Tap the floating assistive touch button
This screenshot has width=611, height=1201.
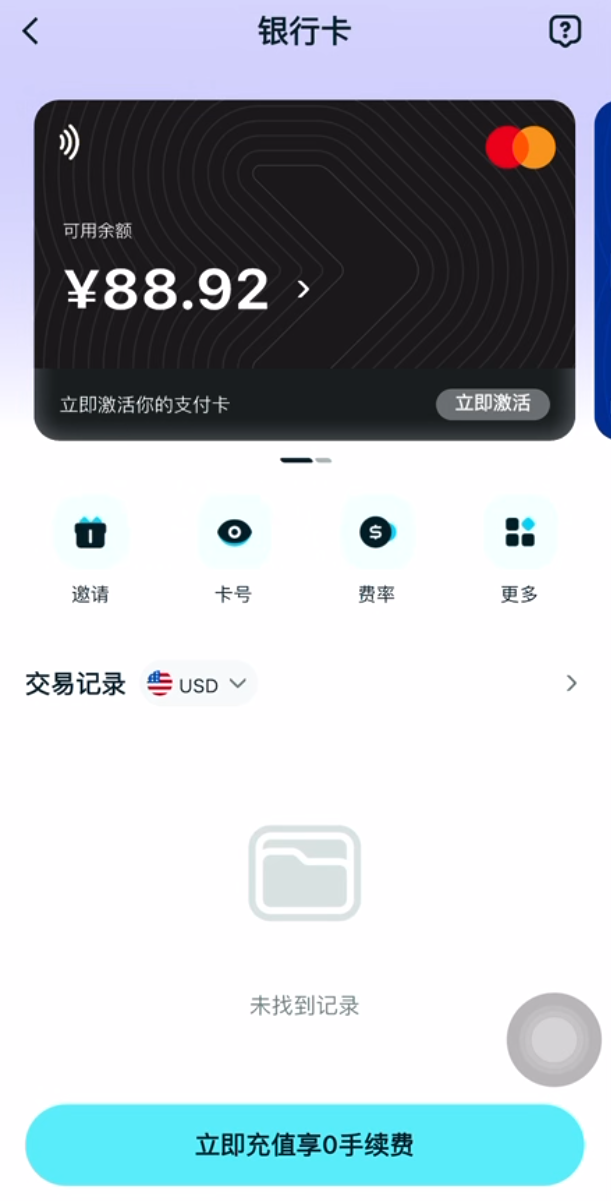(x=553, y=1040)
